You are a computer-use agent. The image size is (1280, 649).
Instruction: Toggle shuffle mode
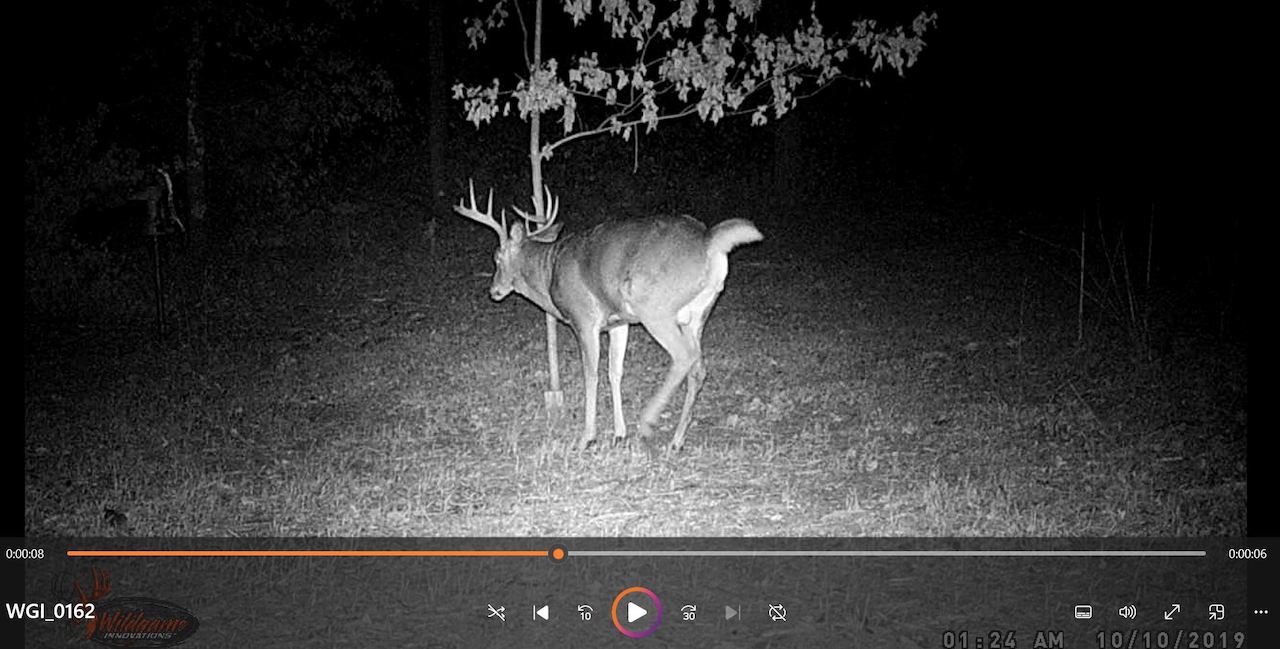(496, 612)
